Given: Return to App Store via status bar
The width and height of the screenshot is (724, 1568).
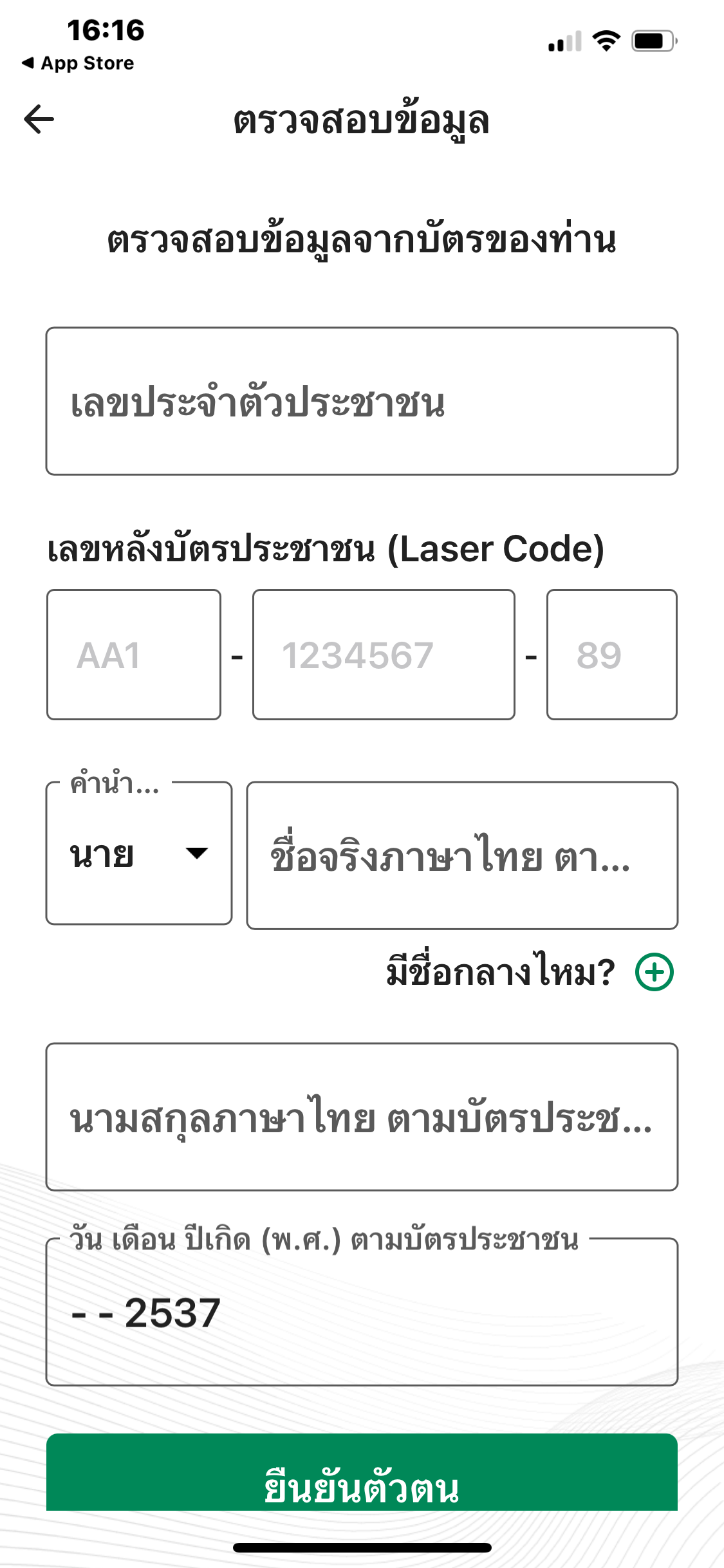Looking at the screenshot, I should [79, 63].
